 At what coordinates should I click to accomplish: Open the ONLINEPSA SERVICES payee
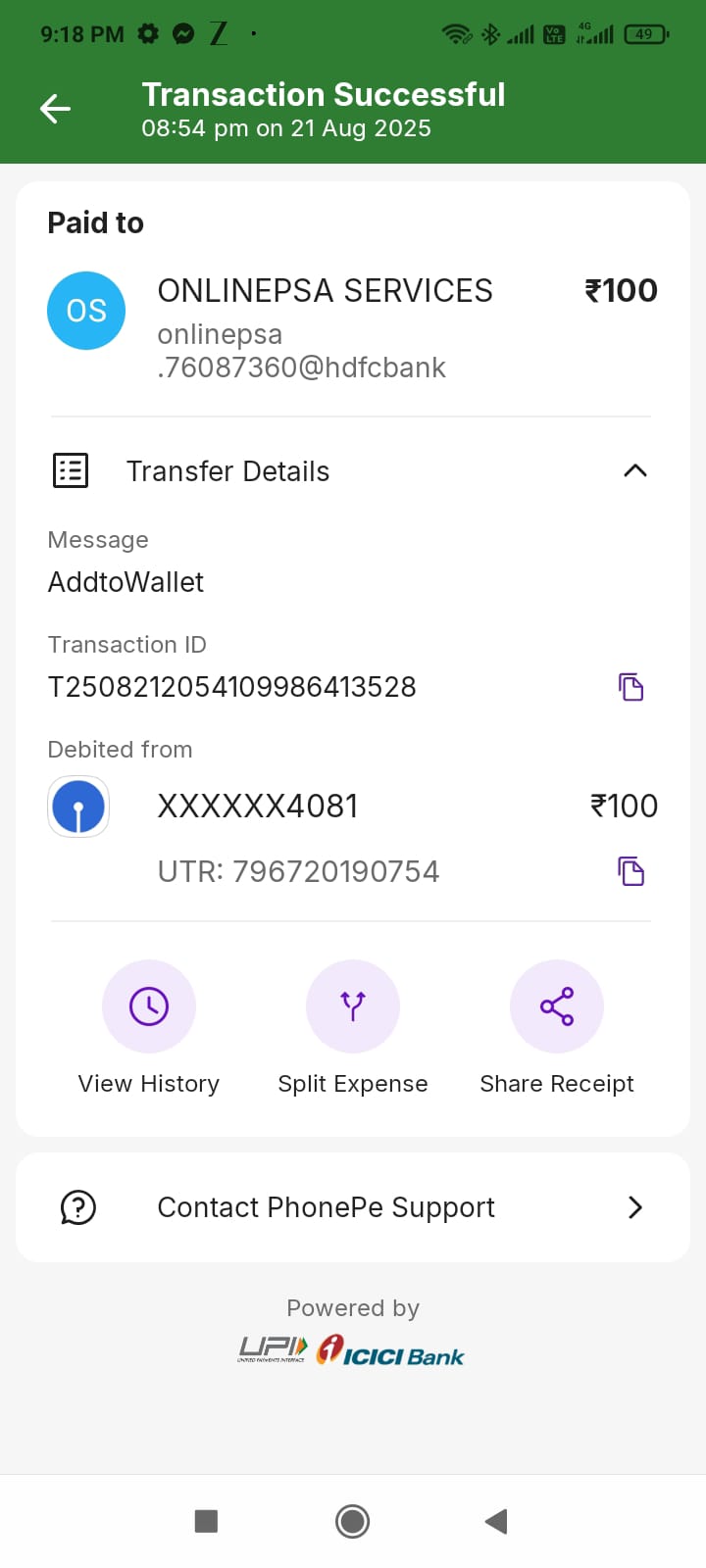tap(325, 291)
